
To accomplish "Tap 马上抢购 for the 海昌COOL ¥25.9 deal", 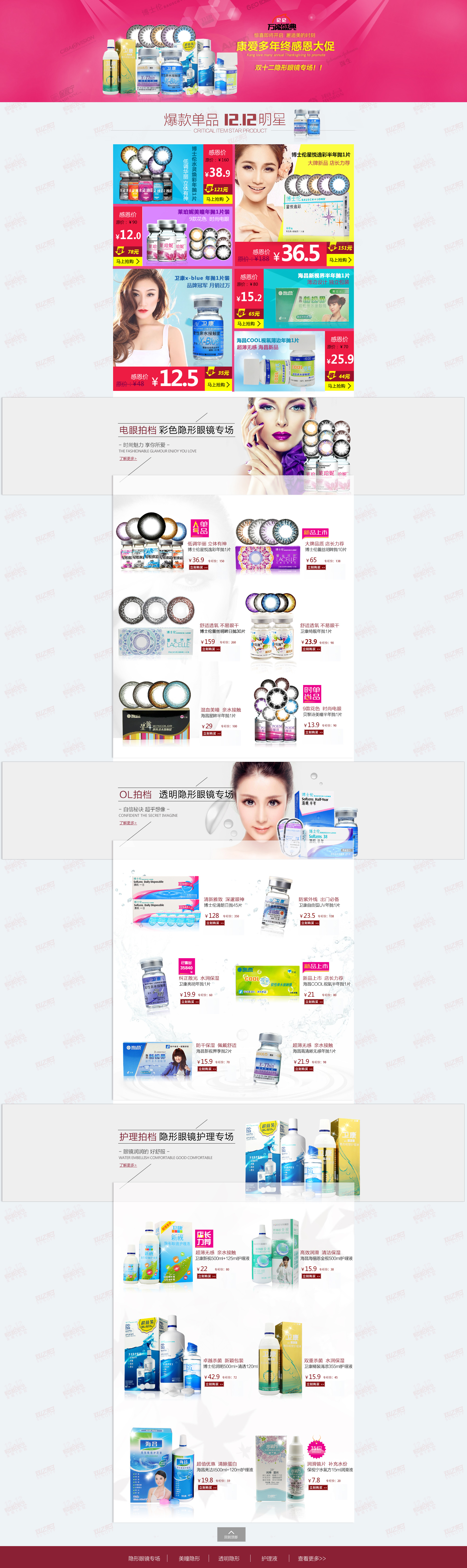I will pyautogui.click(x=339, y=386).
